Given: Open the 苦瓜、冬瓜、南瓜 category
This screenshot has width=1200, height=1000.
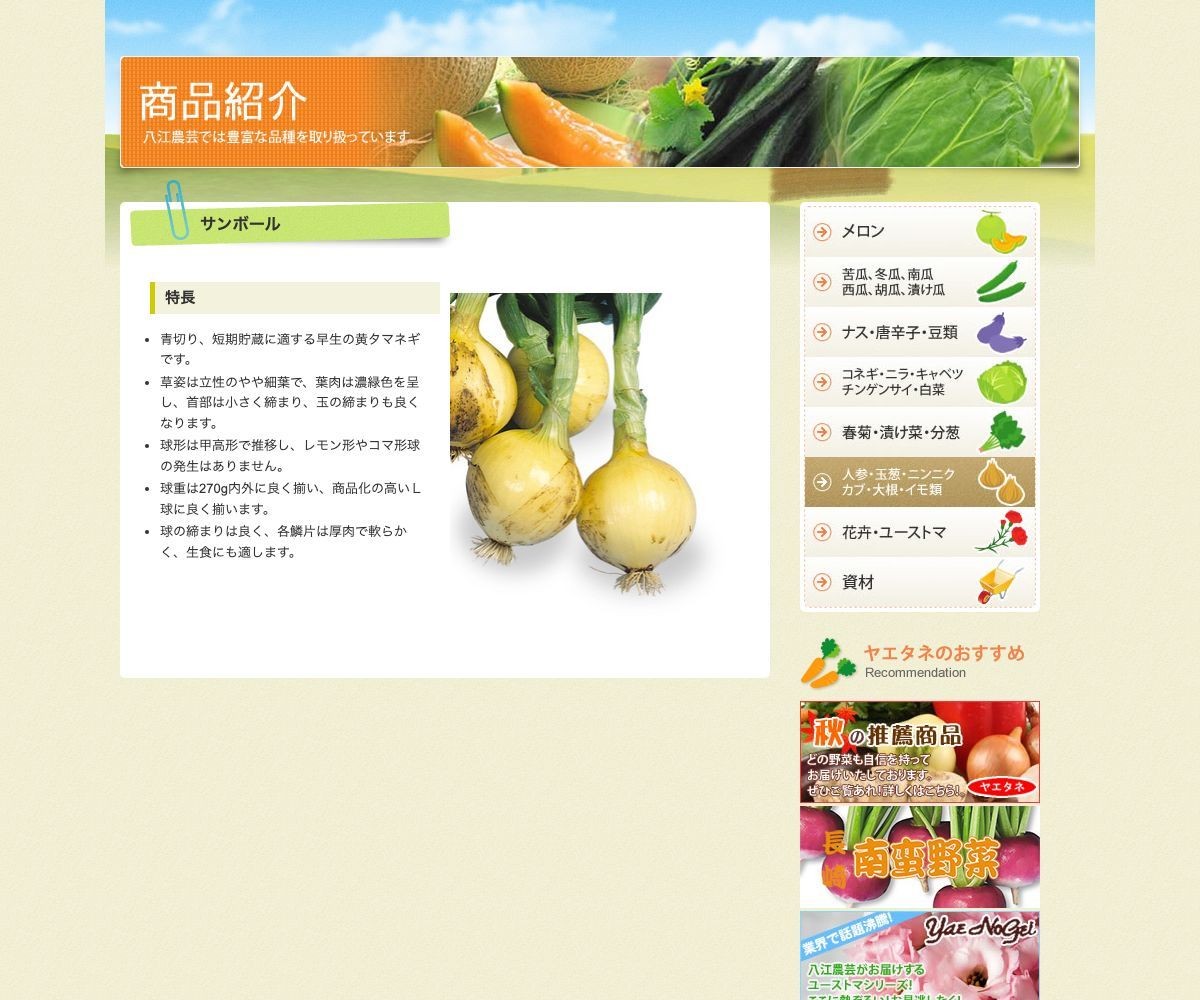Looking at the screenshot, I should [x=919, y=282].
